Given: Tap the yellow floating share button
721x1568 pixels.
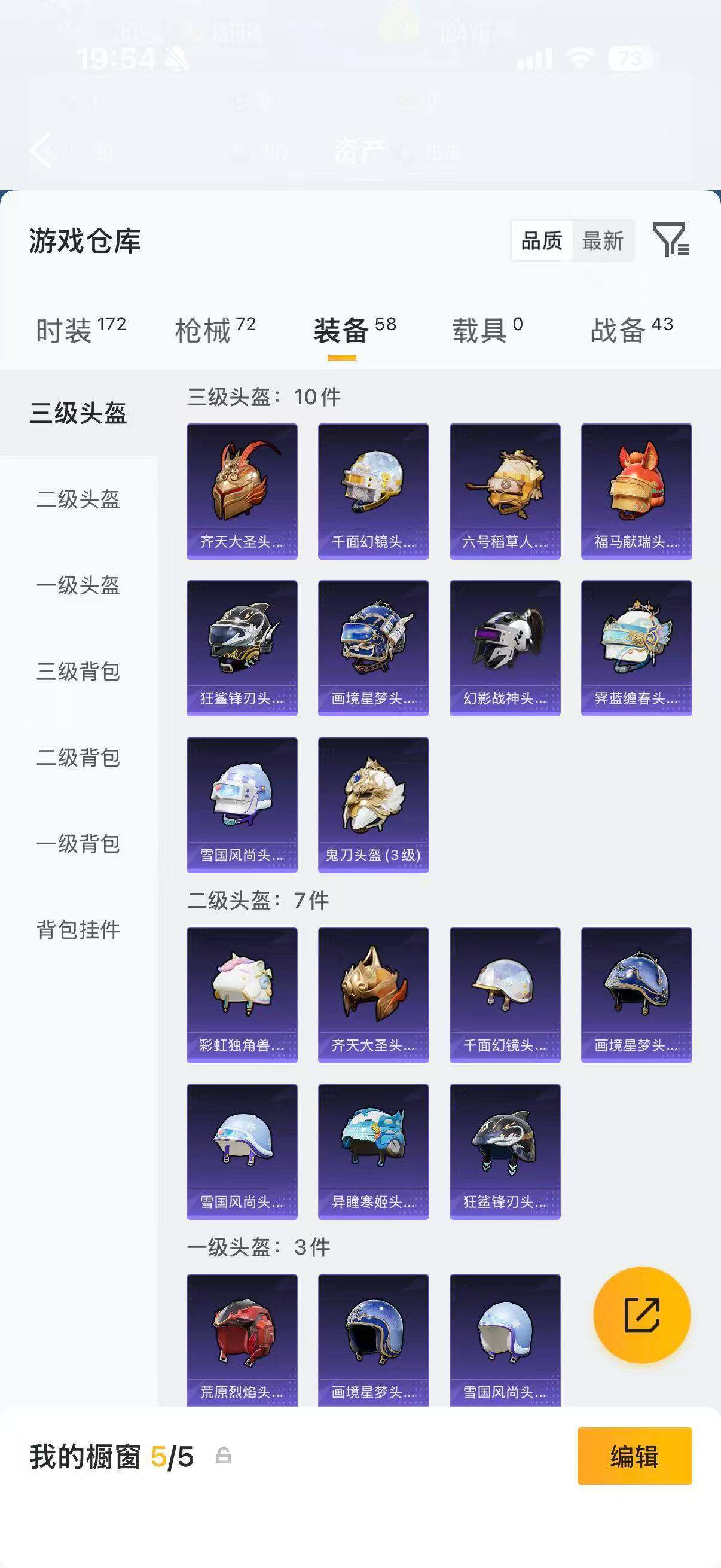Looking at the screenshot, I should pyautogui.click(x=641, y=1316).
